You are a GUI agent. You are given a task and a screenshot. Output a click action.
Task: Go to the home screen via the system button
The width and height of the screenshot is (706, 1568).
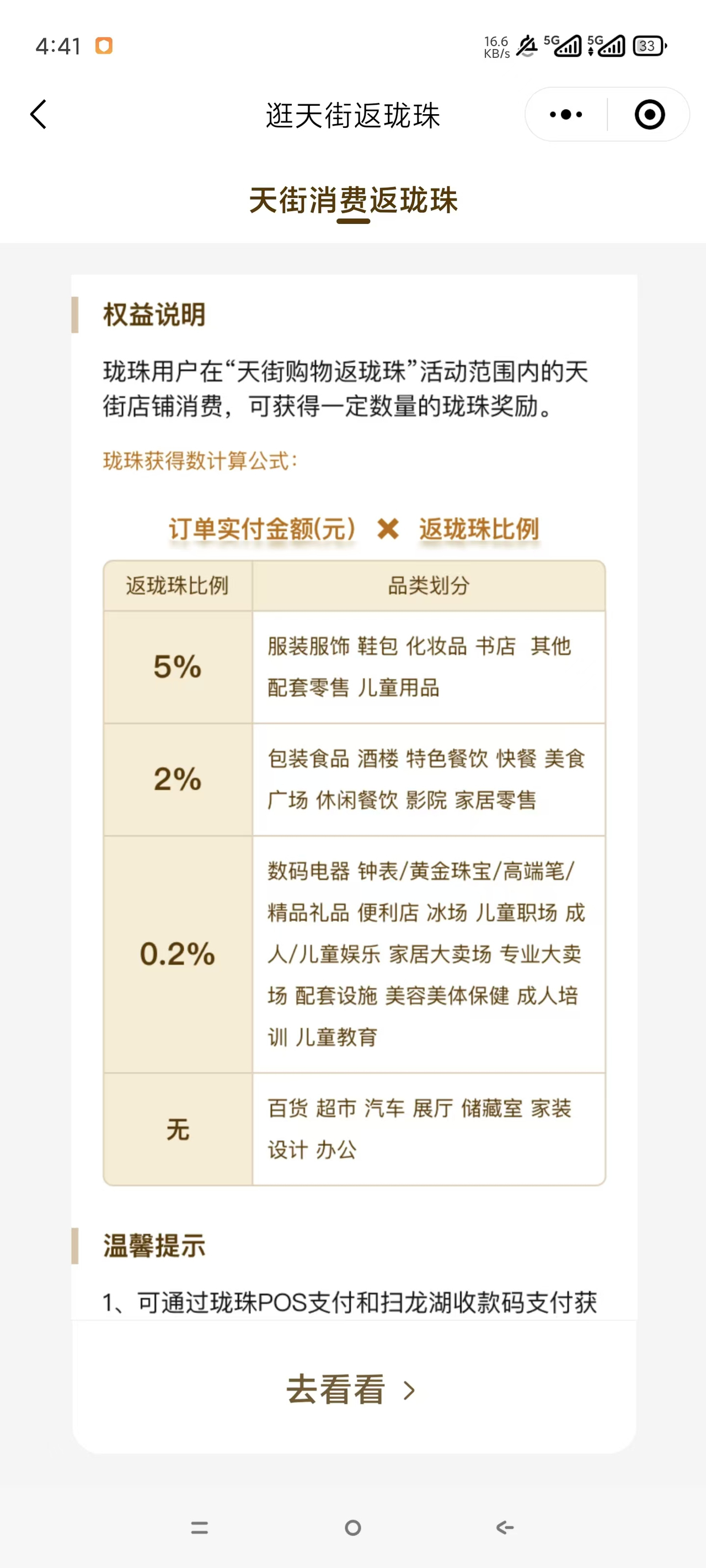[352, 1528]
